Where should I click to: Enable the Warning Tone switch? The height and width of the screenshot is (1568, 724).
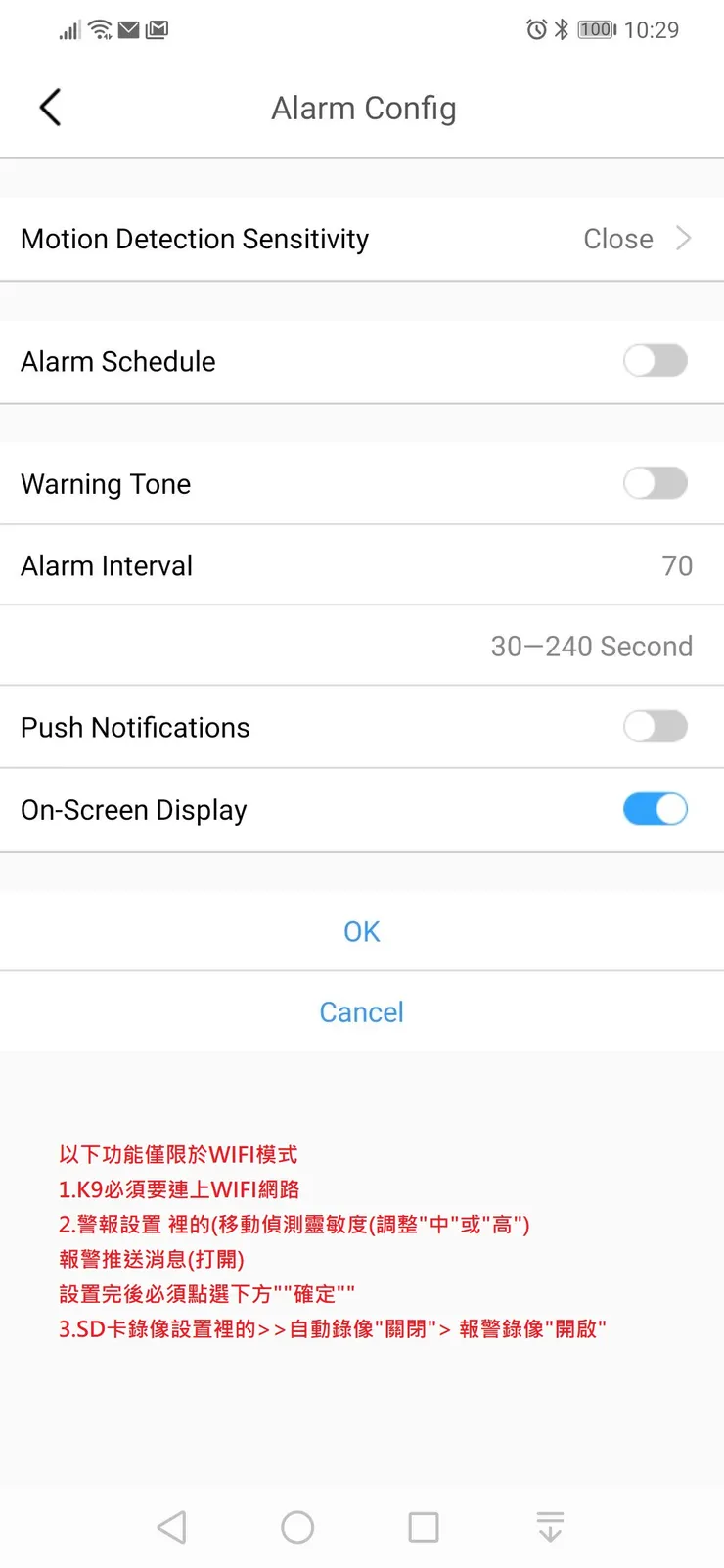tap(655, 483)
